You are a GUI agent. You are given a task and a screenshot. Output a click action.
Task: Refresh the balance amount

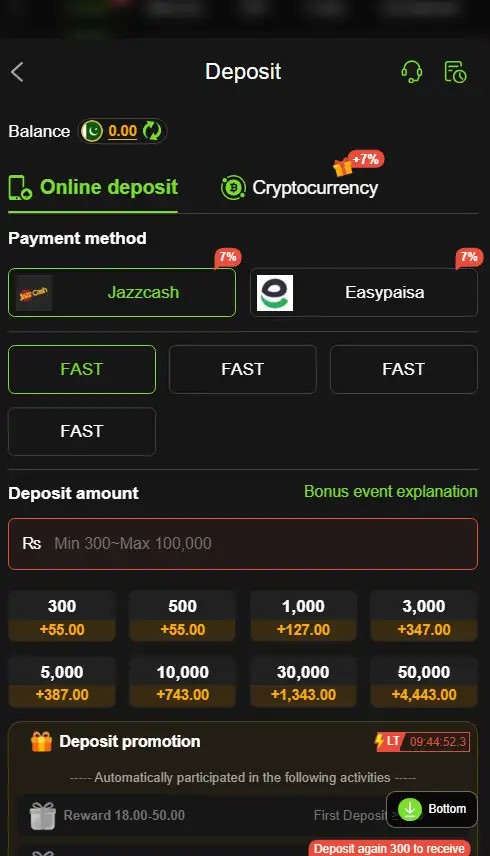152,131
